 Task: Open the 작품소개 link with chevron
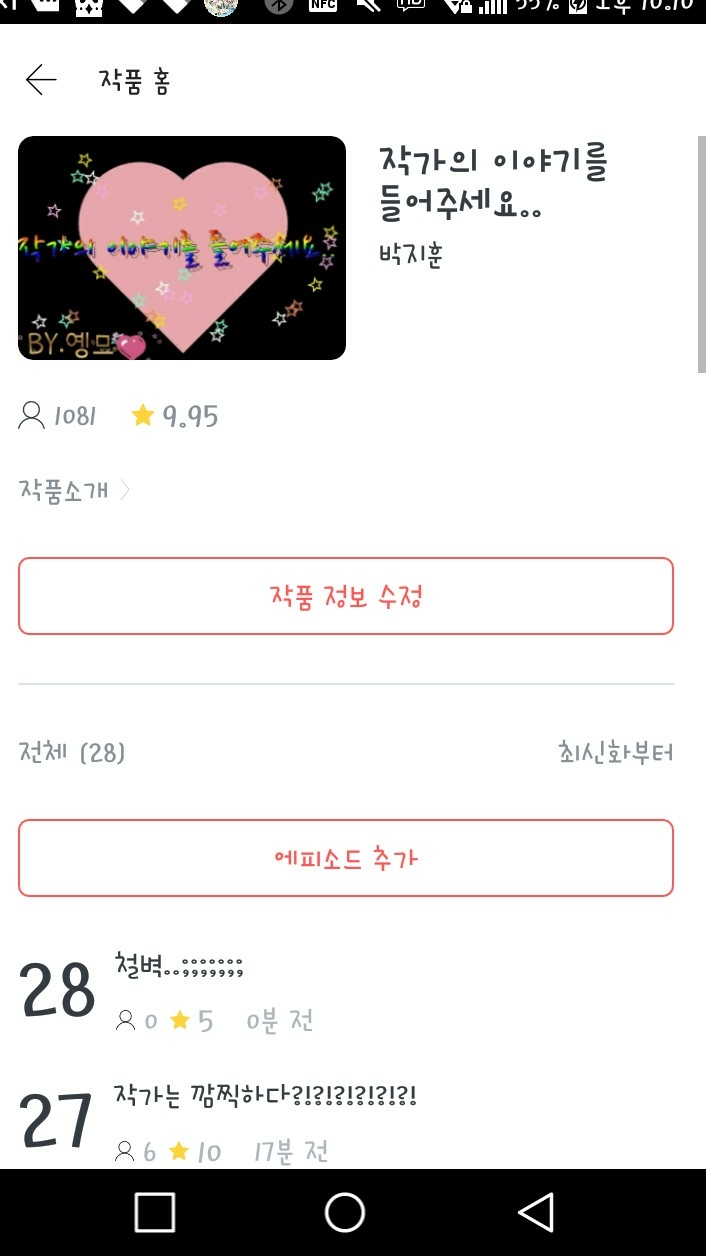click(75, 490)
